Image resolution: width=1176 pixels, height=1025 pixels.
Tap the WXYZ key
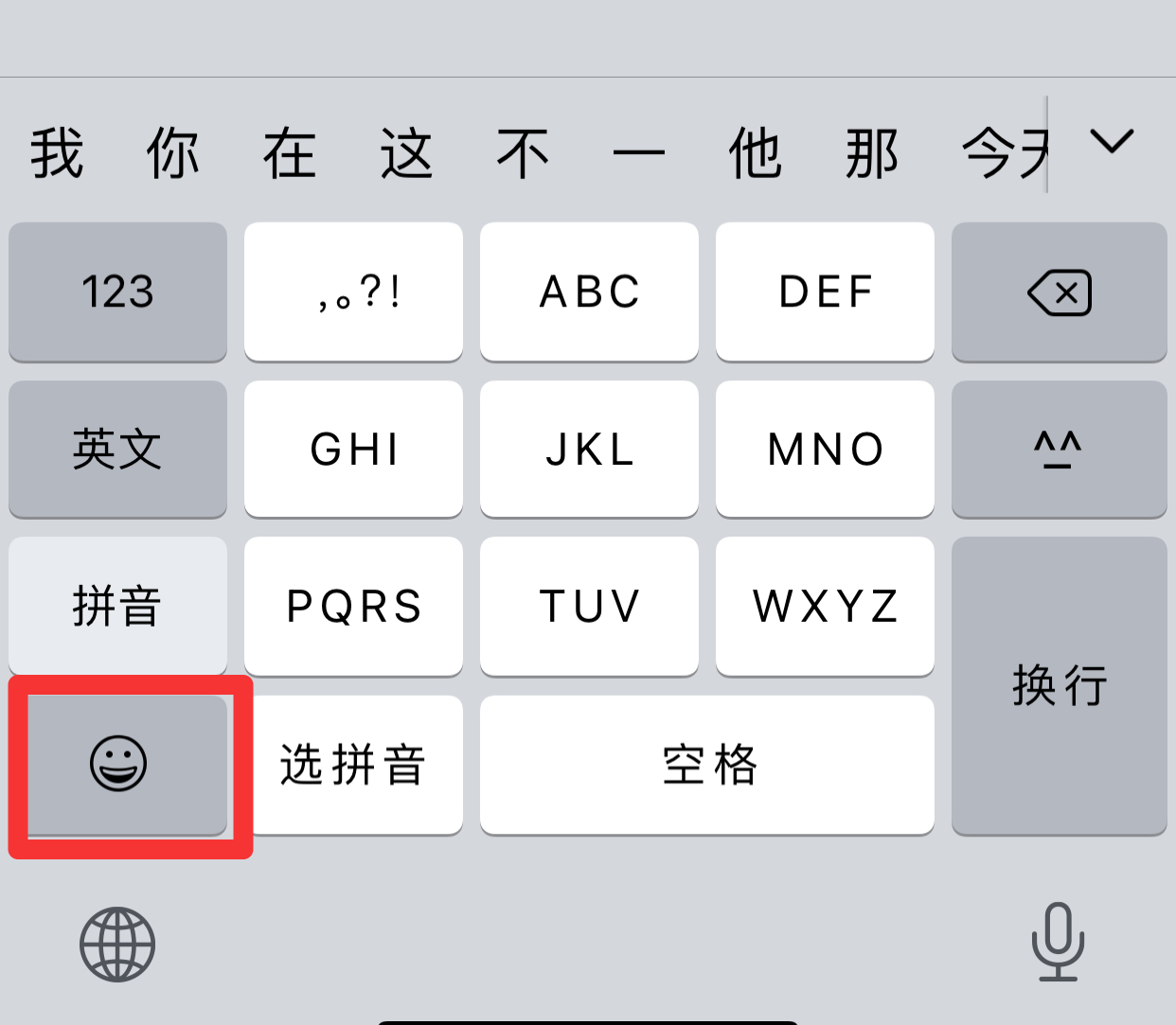click(825, 606)
